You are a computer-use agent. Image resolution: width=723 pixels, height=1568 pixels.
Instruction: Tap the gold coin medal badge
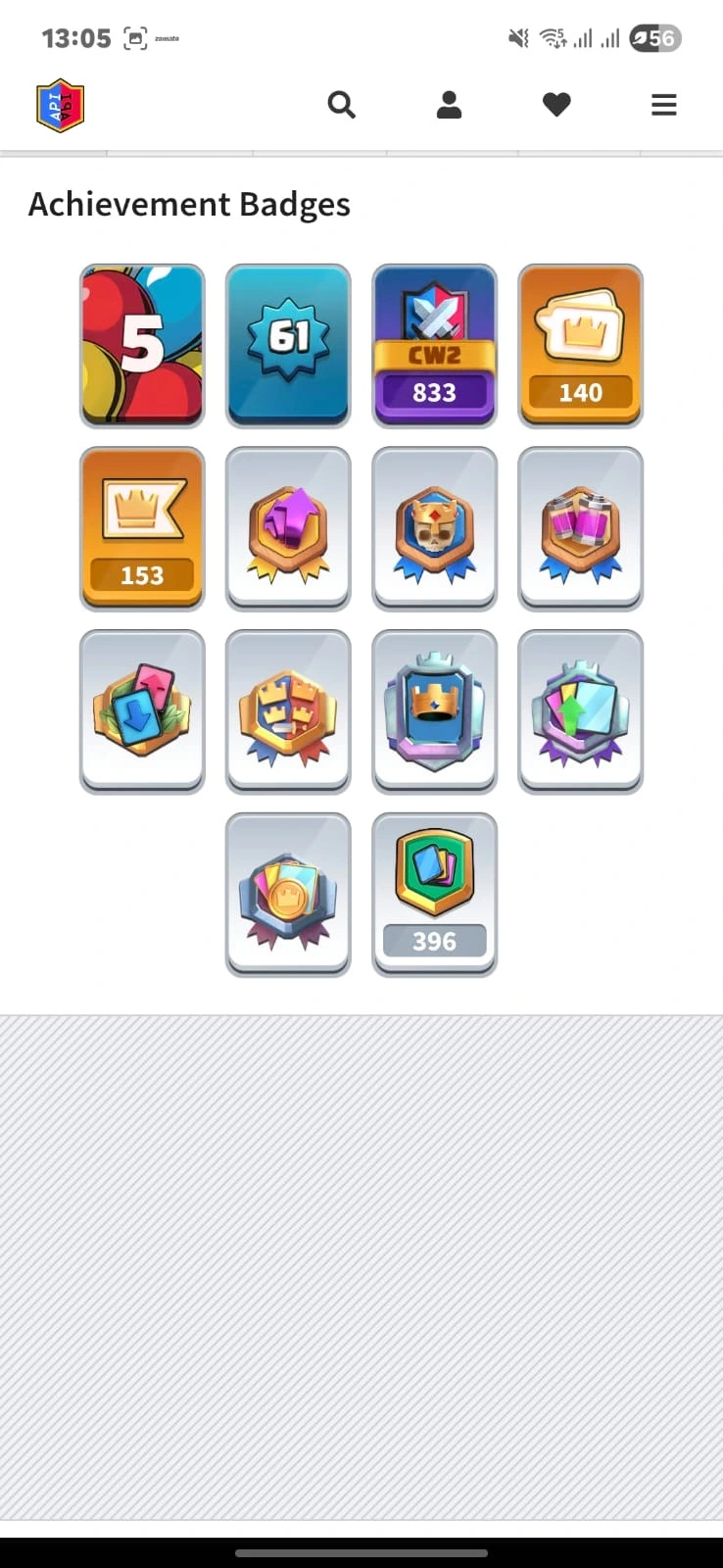288,894
